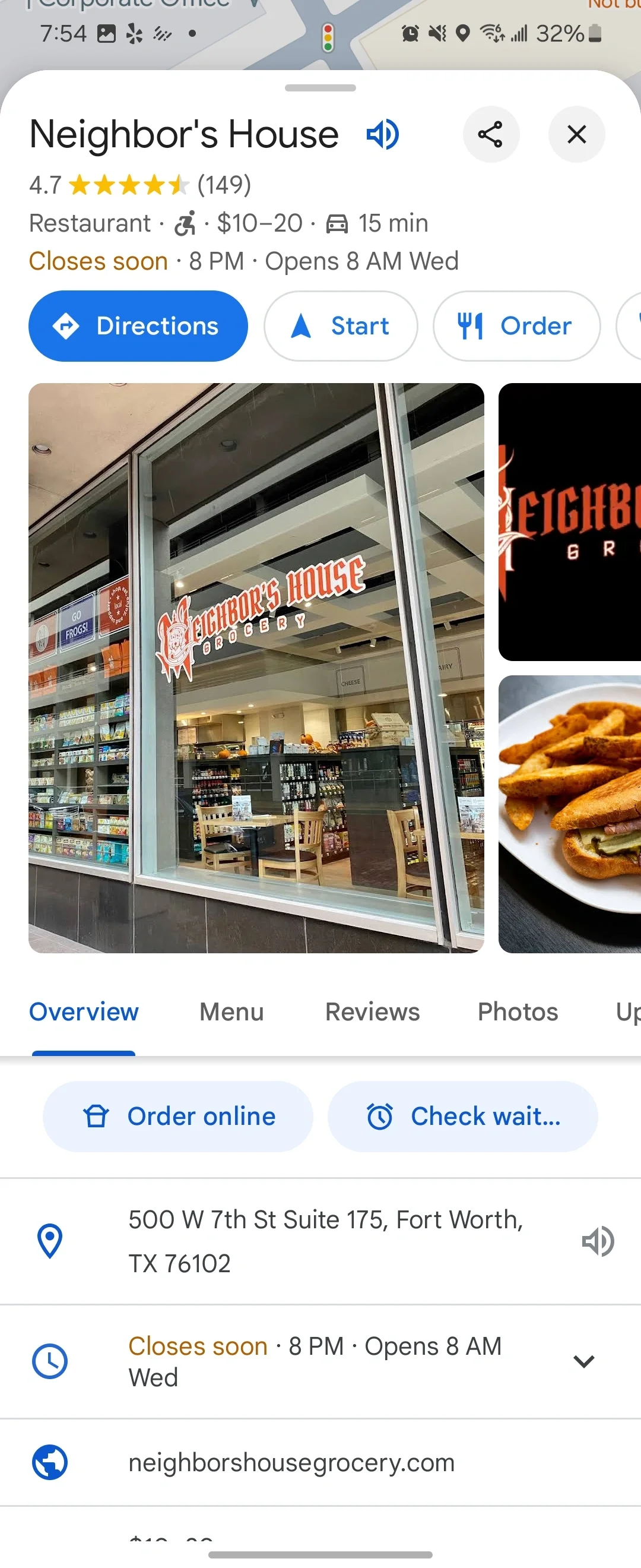Screen dimensions: 641x1568
Task: Open the Neighbor's logo photo
Action: (569, 521)
